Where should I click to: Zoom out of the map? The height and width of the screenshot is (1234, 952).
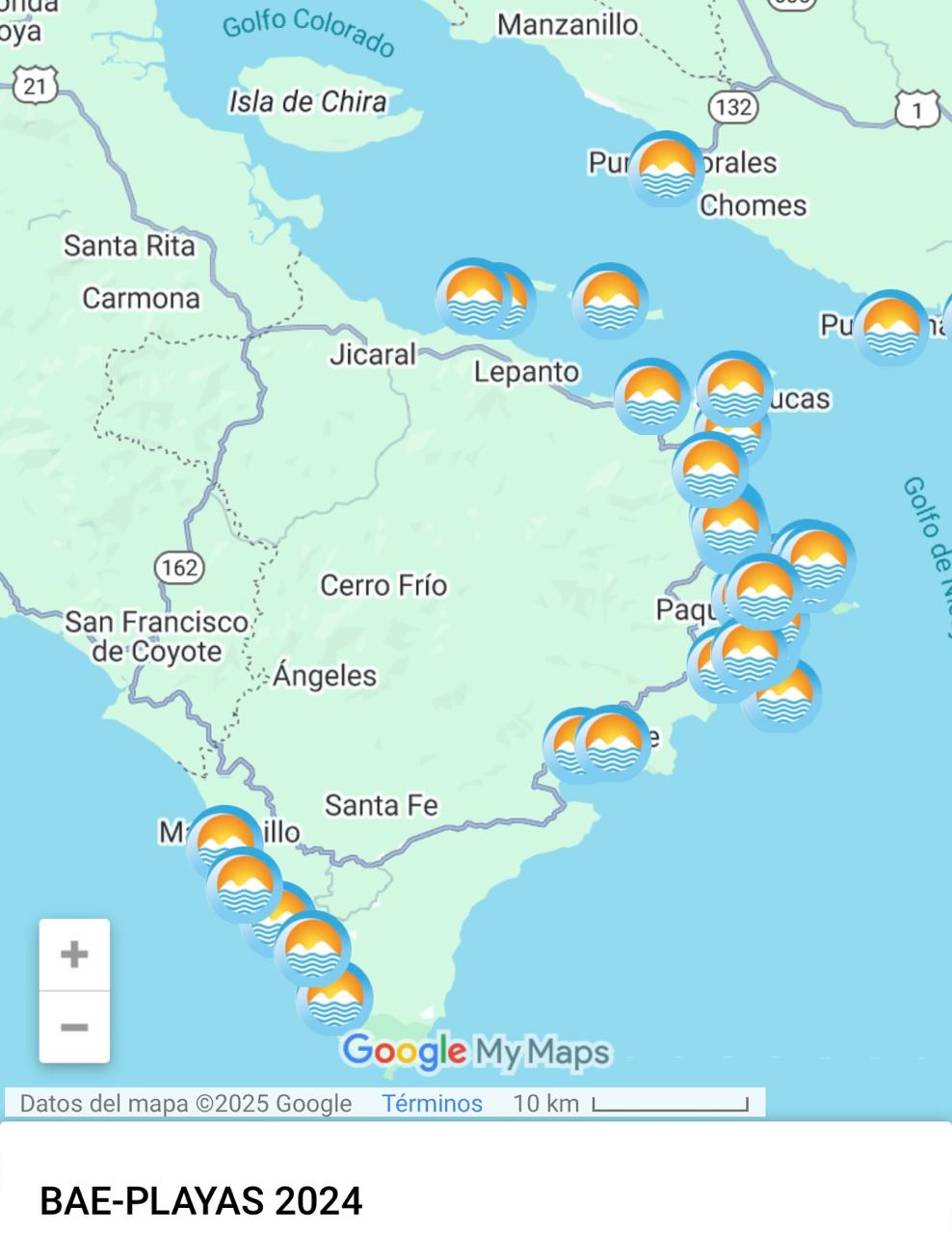[x=74, y=1028]
